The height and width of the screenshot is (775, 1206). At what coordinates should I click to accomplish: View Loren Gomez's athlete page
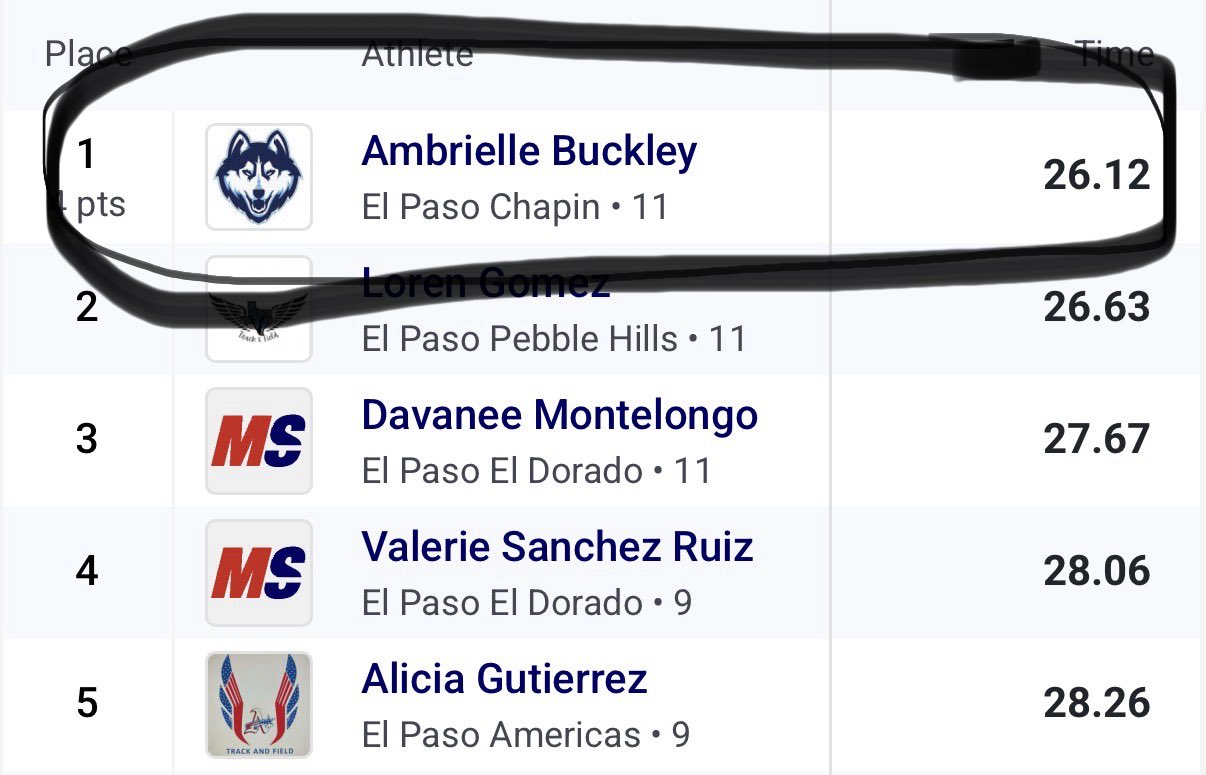(485, 285)
